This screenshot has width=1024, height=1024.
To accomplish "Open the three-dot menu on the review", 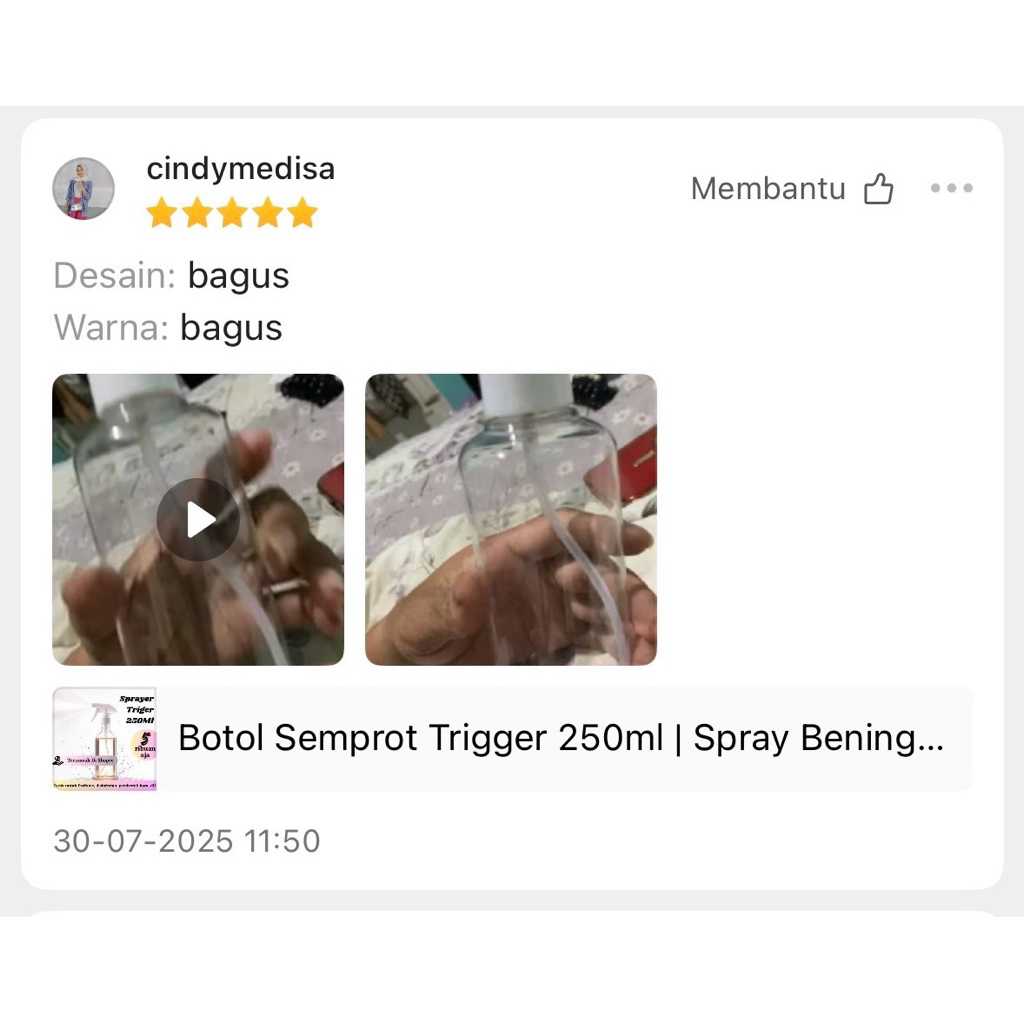I will coord(951,188).
